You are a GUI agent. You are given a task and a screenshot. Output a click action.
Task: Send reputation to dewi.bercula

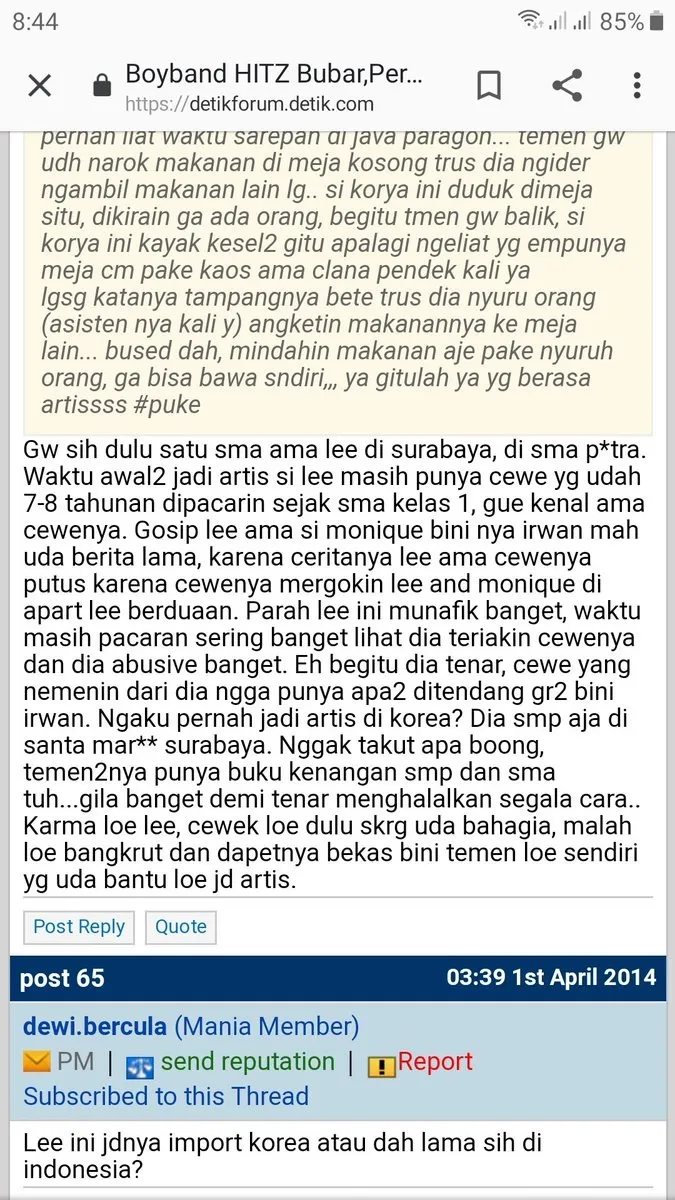pos(247,1062)
